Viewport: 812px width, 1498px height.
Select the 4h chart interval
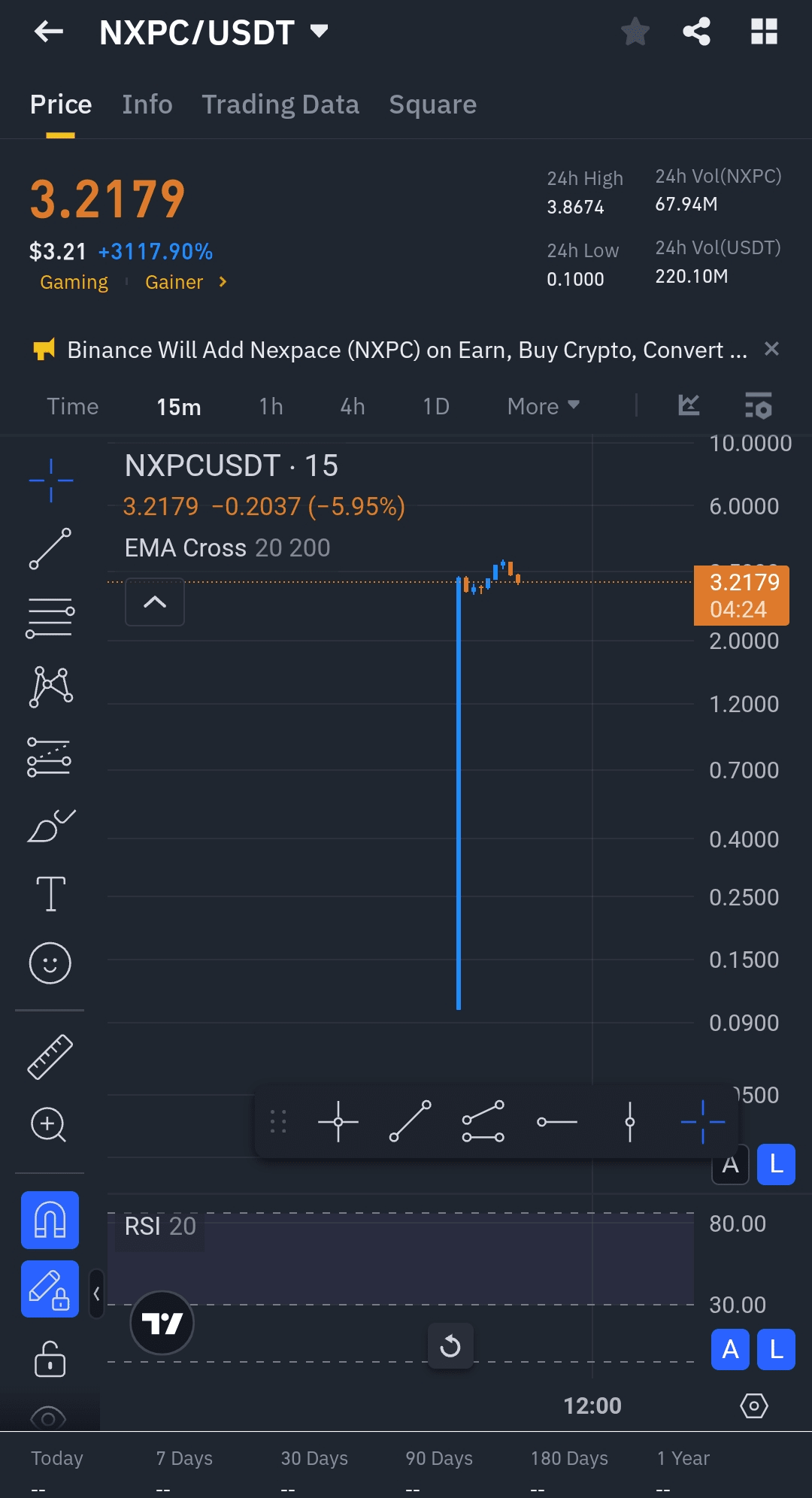(352, 407)
